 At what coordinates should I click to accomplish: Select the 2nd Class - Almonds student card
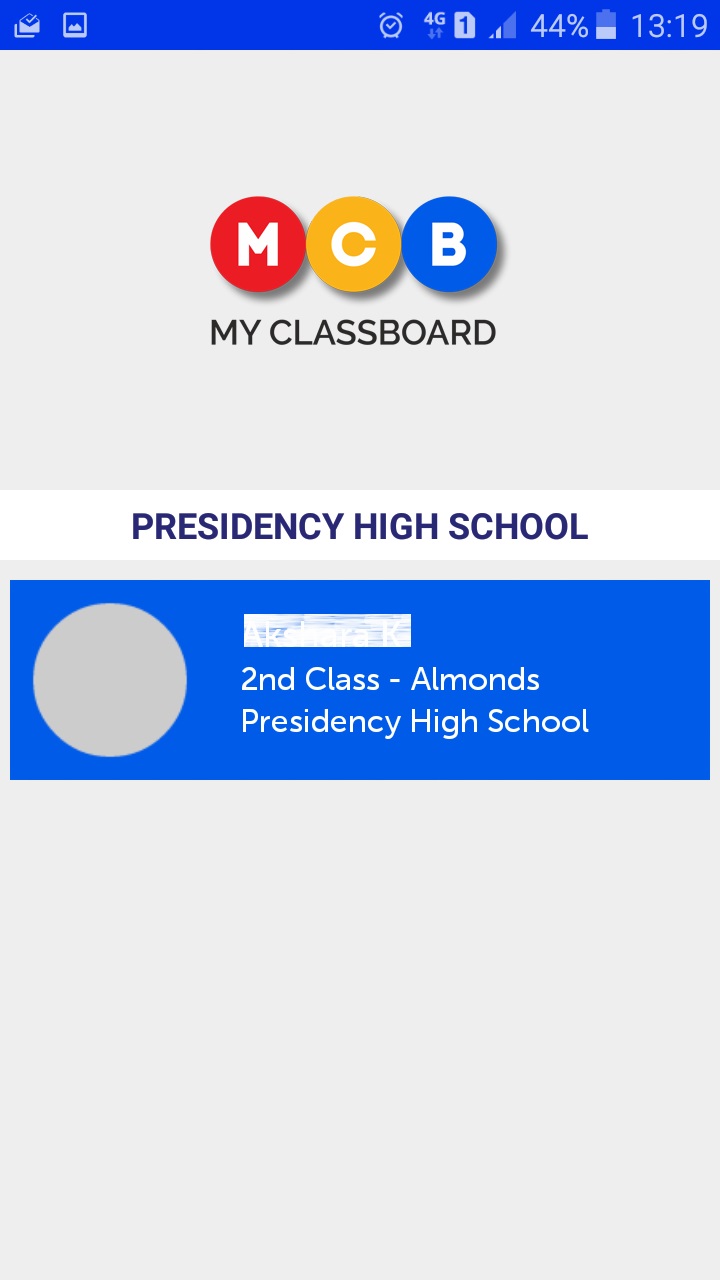click(x=360, y=680)
